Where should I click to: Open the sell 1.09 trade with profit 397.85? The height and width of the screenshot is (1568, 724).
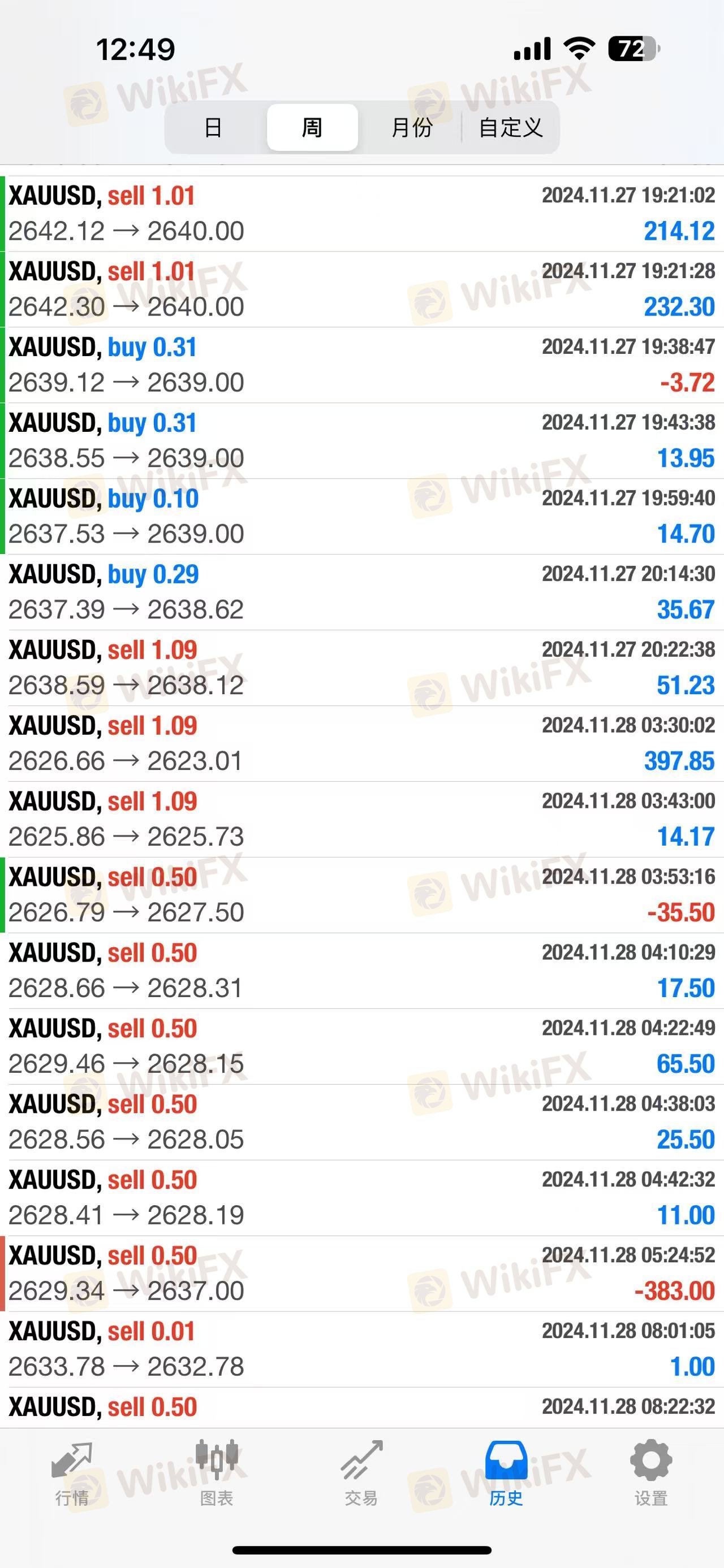[361, 744]
